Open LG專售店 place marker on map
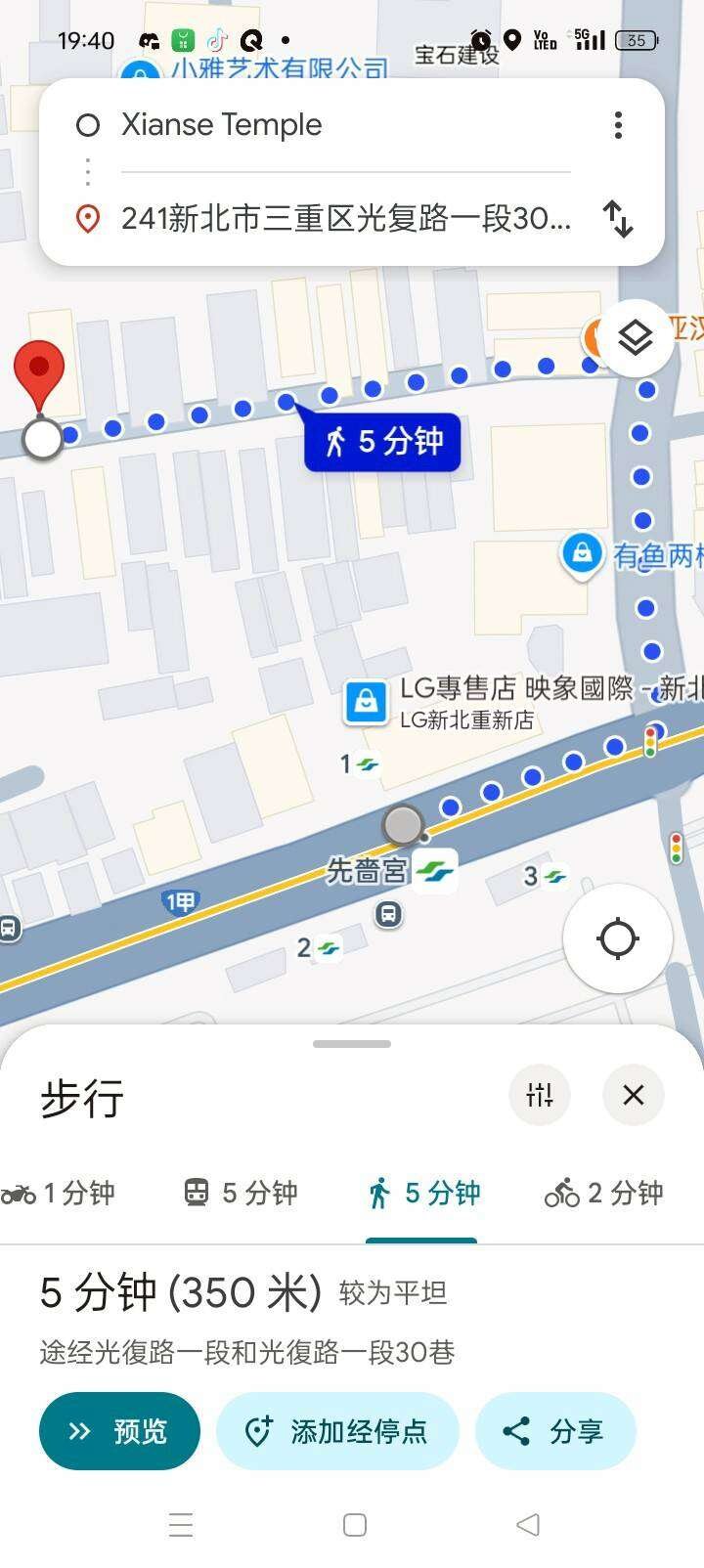The width and height of the screenshot is (704, 1568). point(366,703)
